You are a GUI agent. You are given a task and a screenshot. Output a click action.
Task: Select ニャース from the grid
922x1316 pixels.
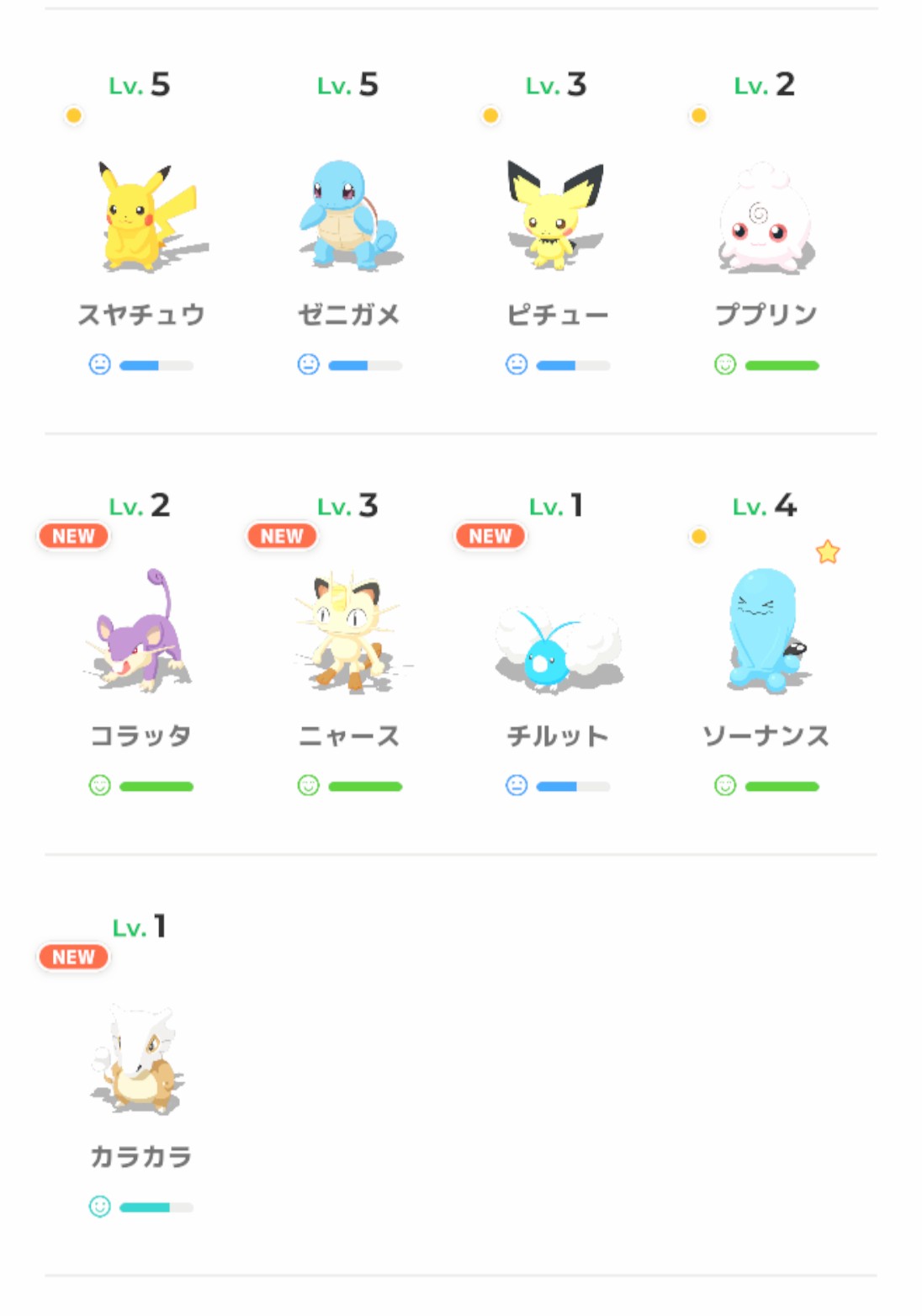click(x=349, y=644)
